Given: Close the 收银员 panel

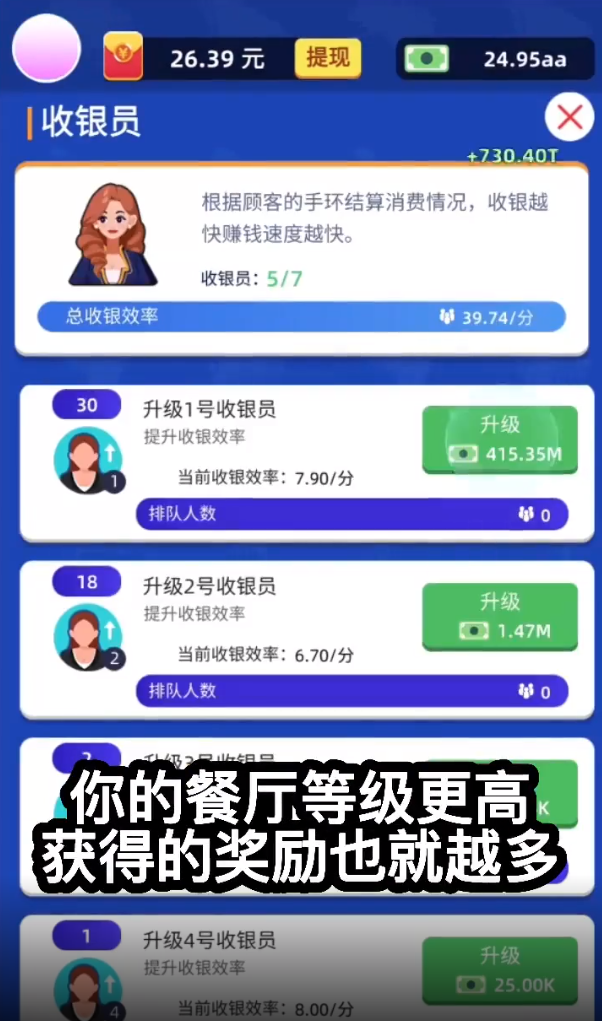Looking at the screenshot, I should tap(569, 118).
